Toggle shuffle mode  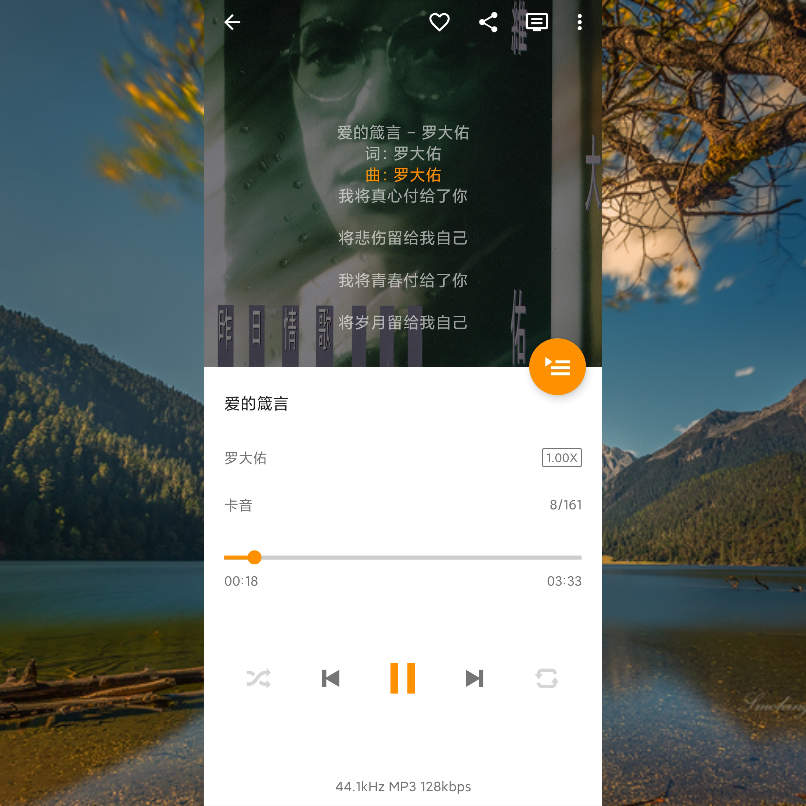tap(258, 678)
